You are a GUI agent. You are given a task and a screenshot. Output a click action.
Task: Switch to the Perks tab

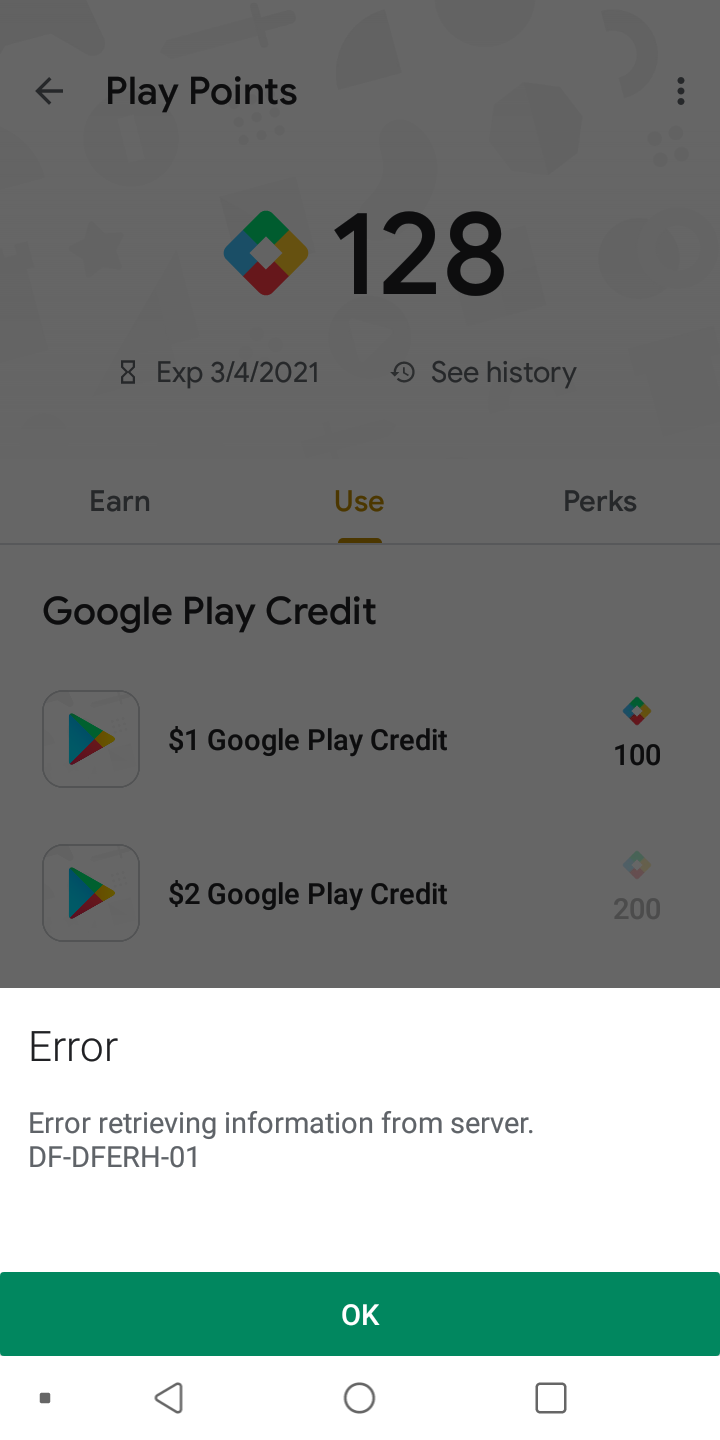(x=600, y=501)
